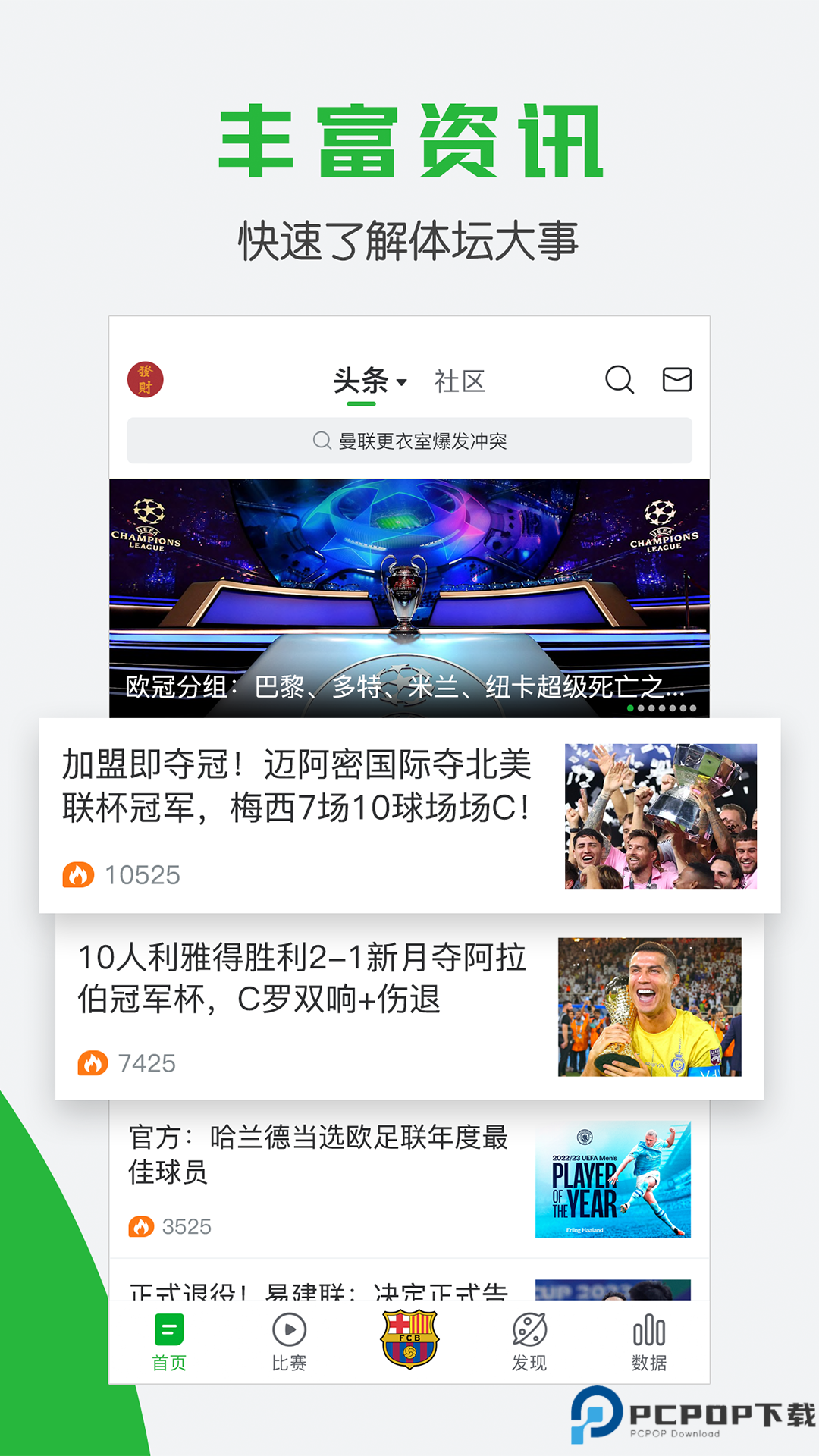
Task: Select the first carousel indicator dot
Action: (x=632, y=707)
